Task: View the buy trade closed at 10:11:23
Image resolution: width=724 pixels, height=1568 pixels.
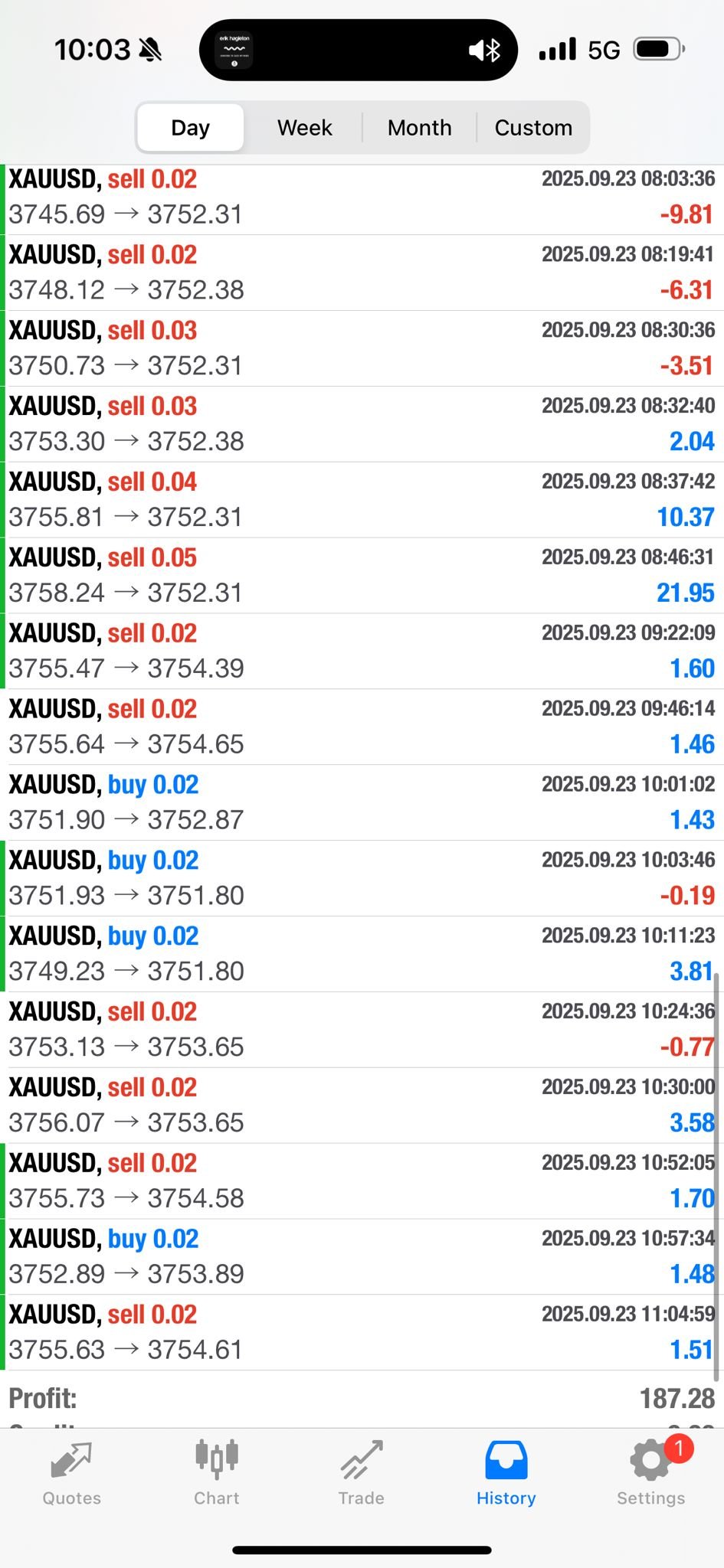Action: [362, 953]
